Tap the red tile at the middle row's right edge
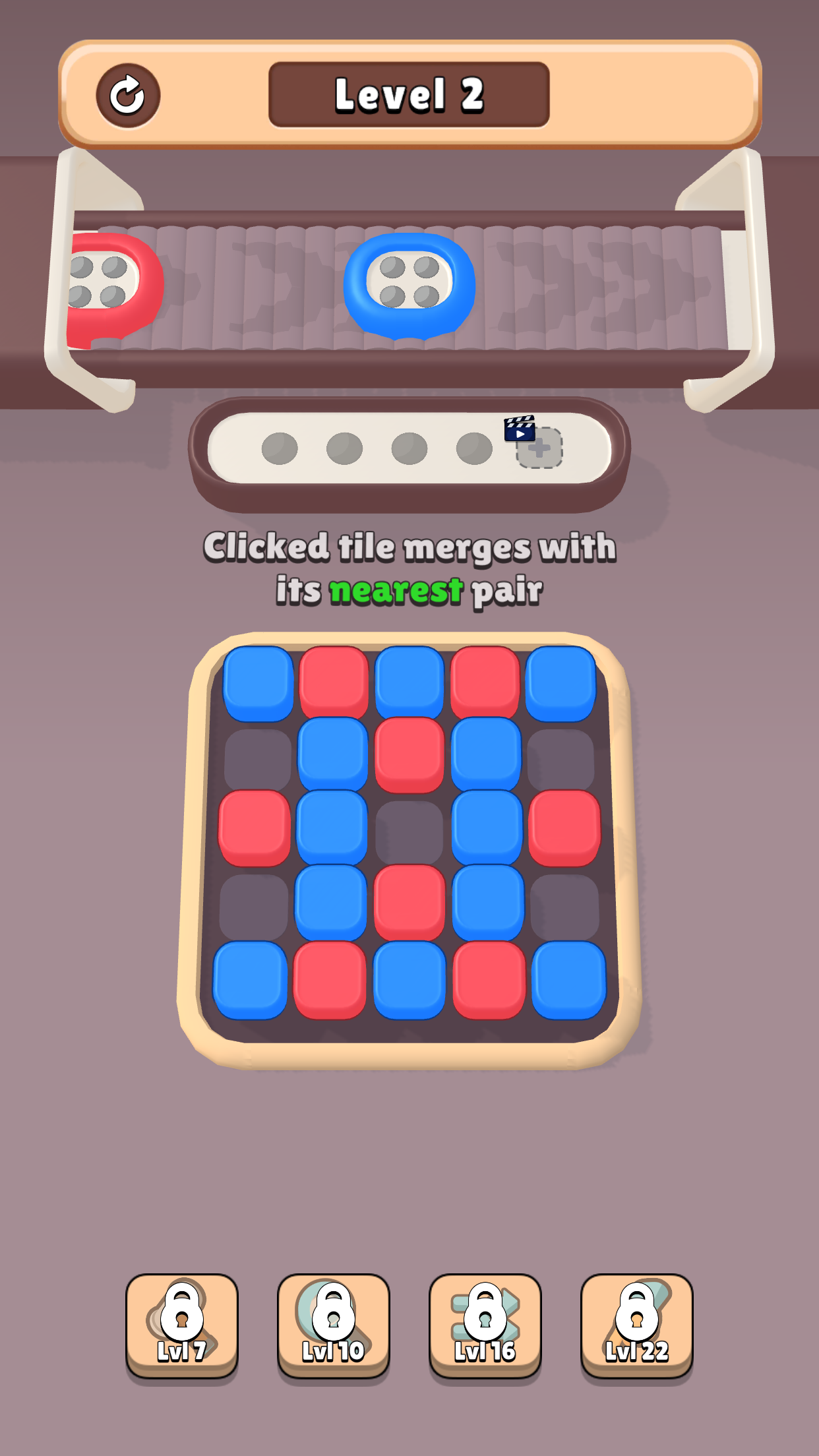Viewport: 819px width, 1456px height. tap(564, 827)
